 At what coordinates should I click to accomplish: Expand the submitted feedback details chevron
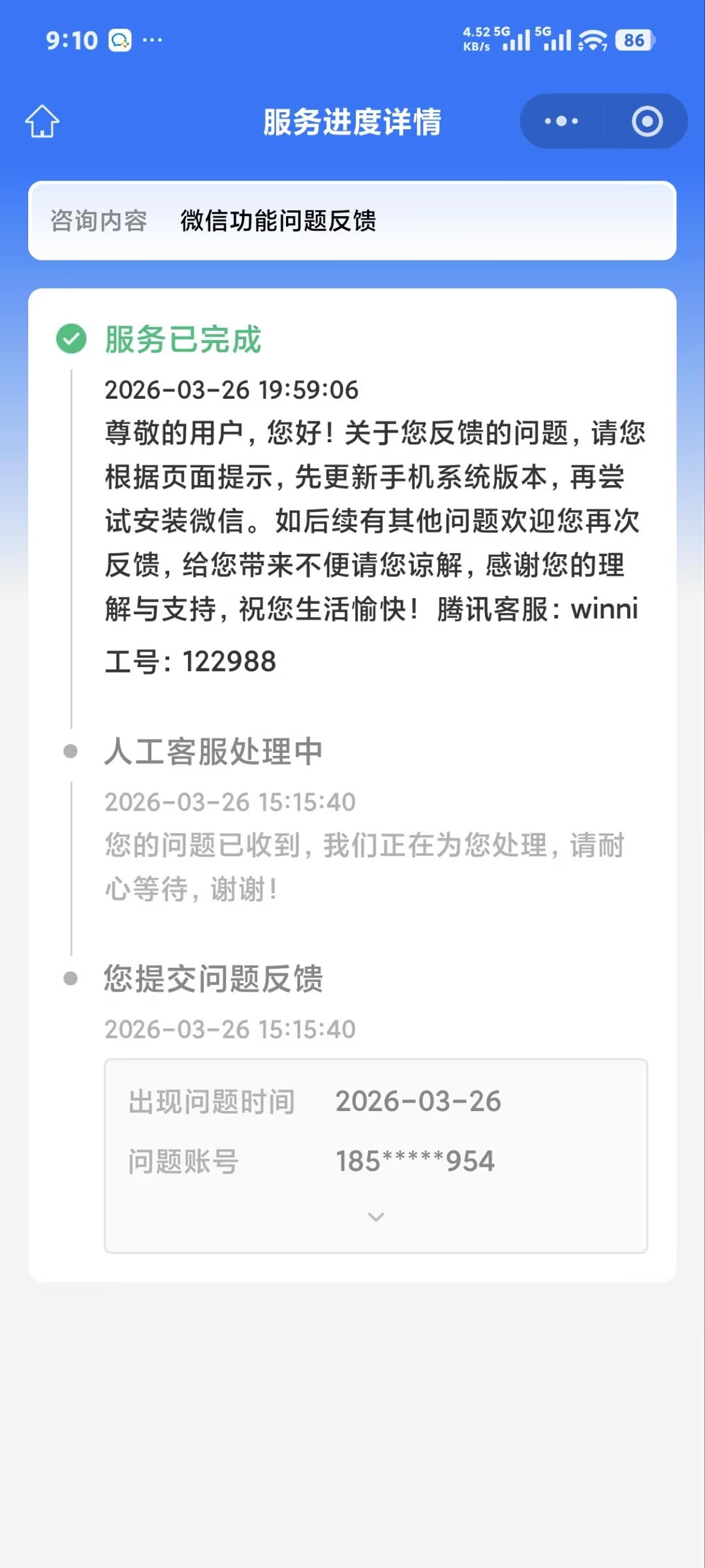376,1217
